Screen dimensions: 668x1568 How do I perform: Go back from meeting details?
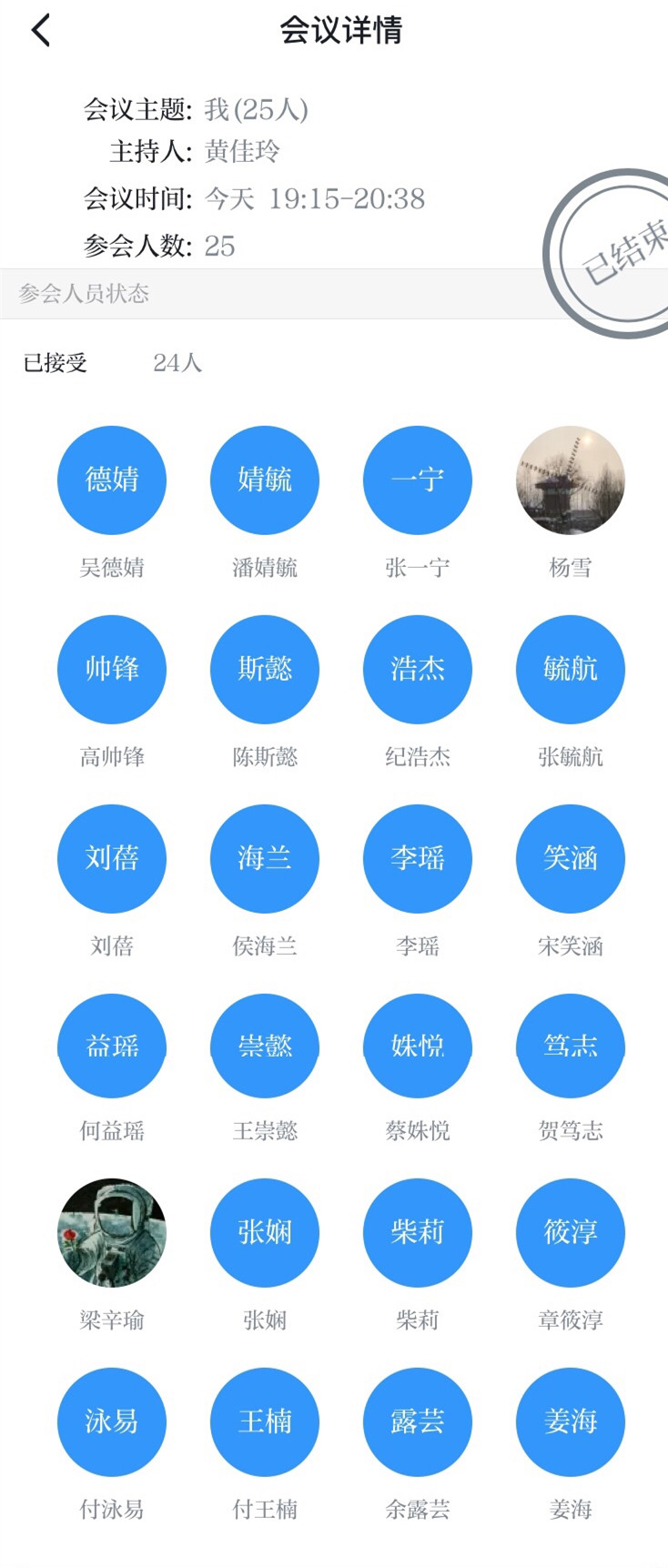40,31
